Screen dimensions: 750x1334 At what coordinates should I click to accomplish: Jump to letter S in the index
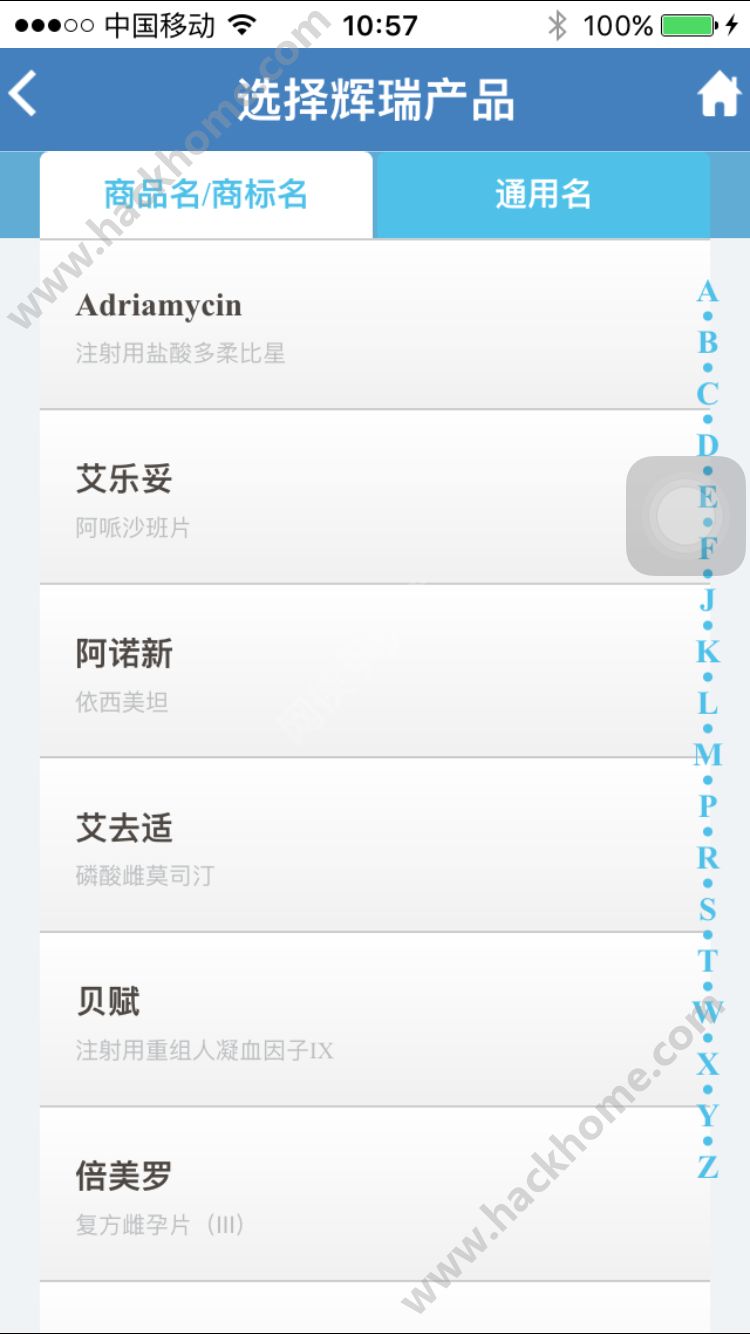(707, 909)
